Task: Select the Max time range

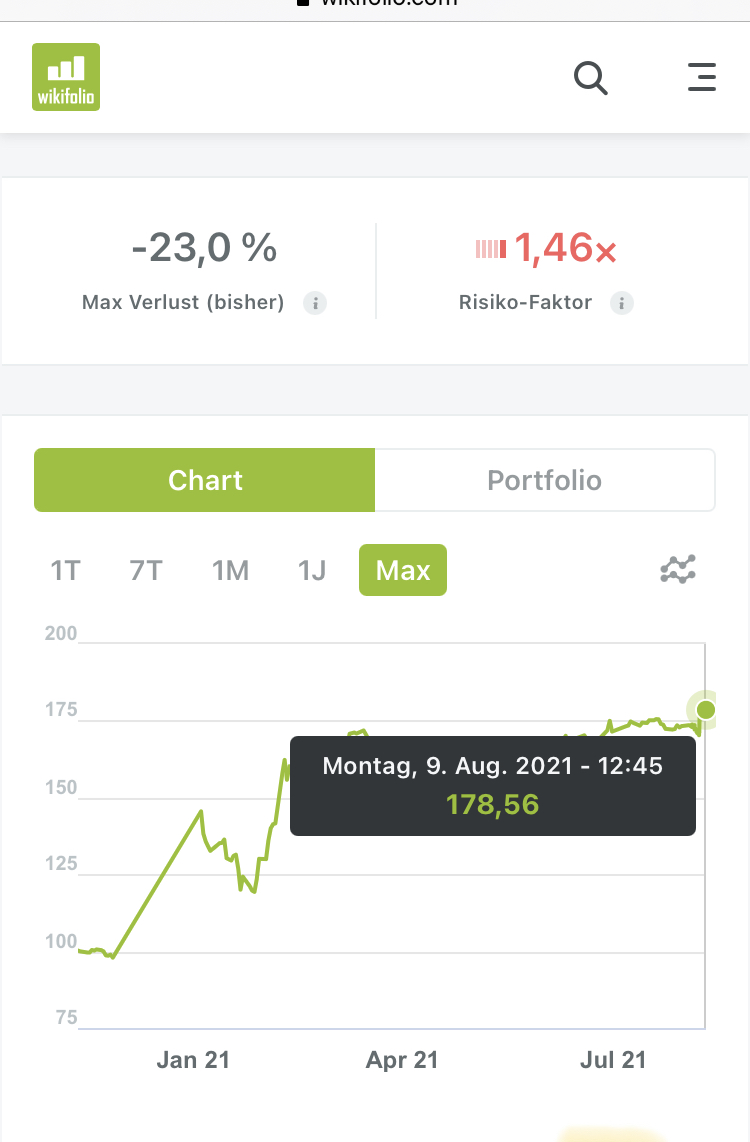Action: [x=403, y=571]
